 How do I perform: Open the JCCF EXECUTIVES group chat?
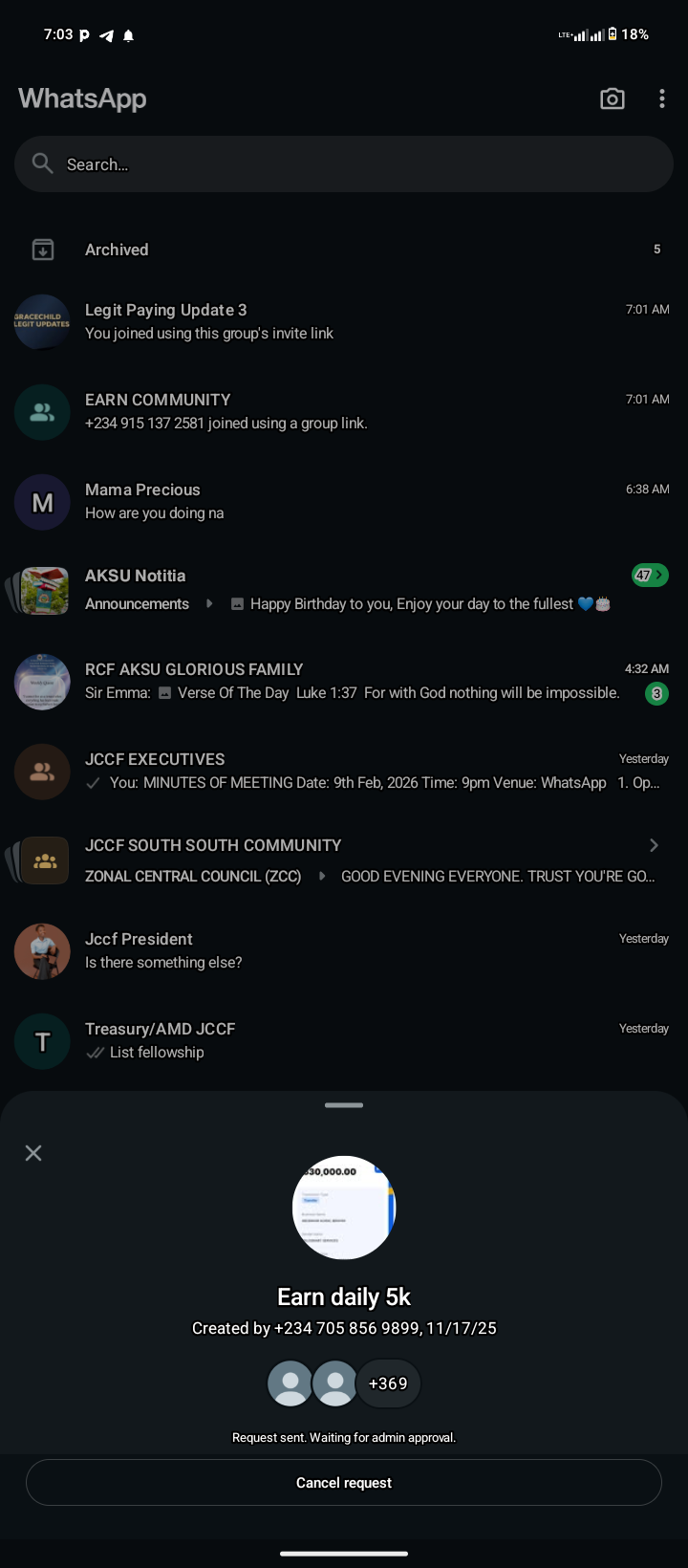[344, 771]
